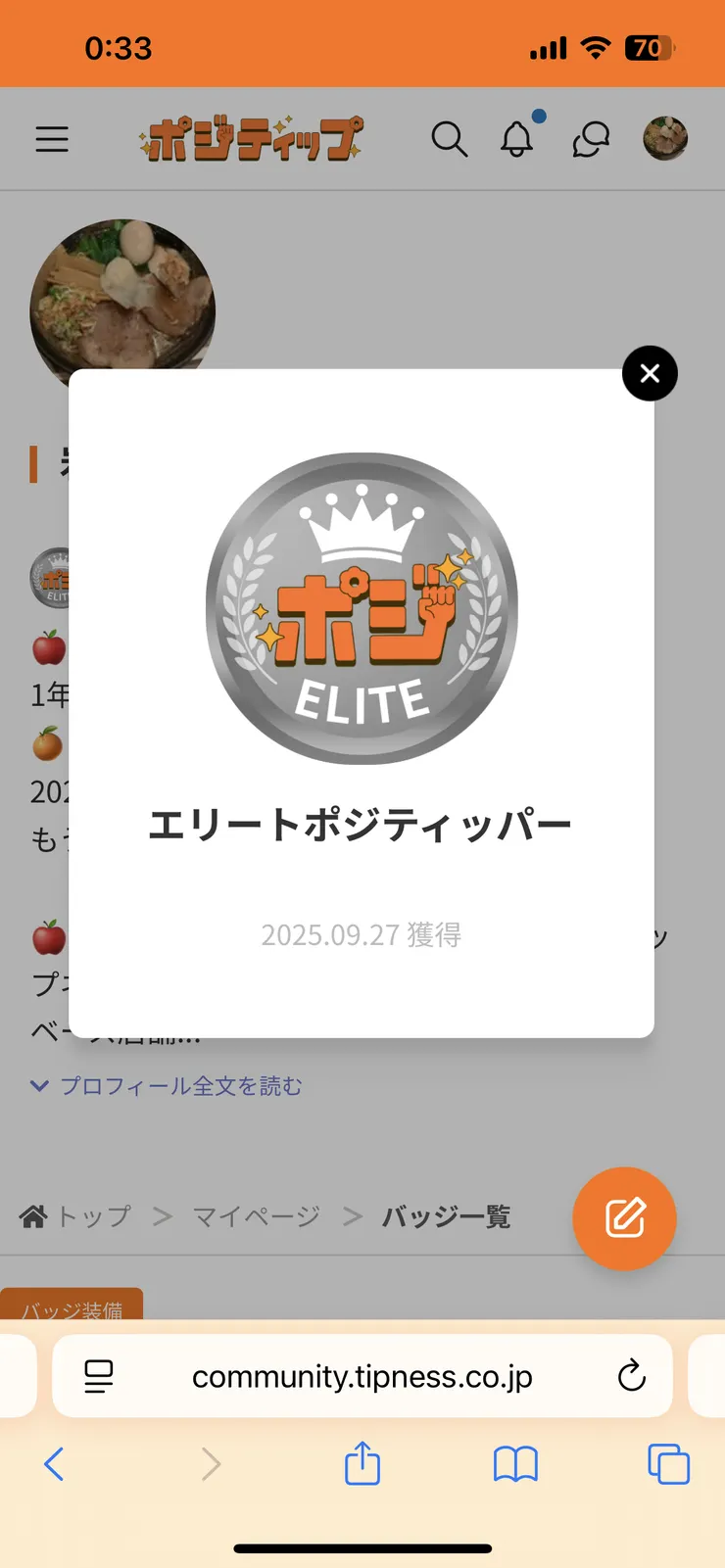Close the Elite badge popup
The image size is (725, 1568).
pos(650,373)
